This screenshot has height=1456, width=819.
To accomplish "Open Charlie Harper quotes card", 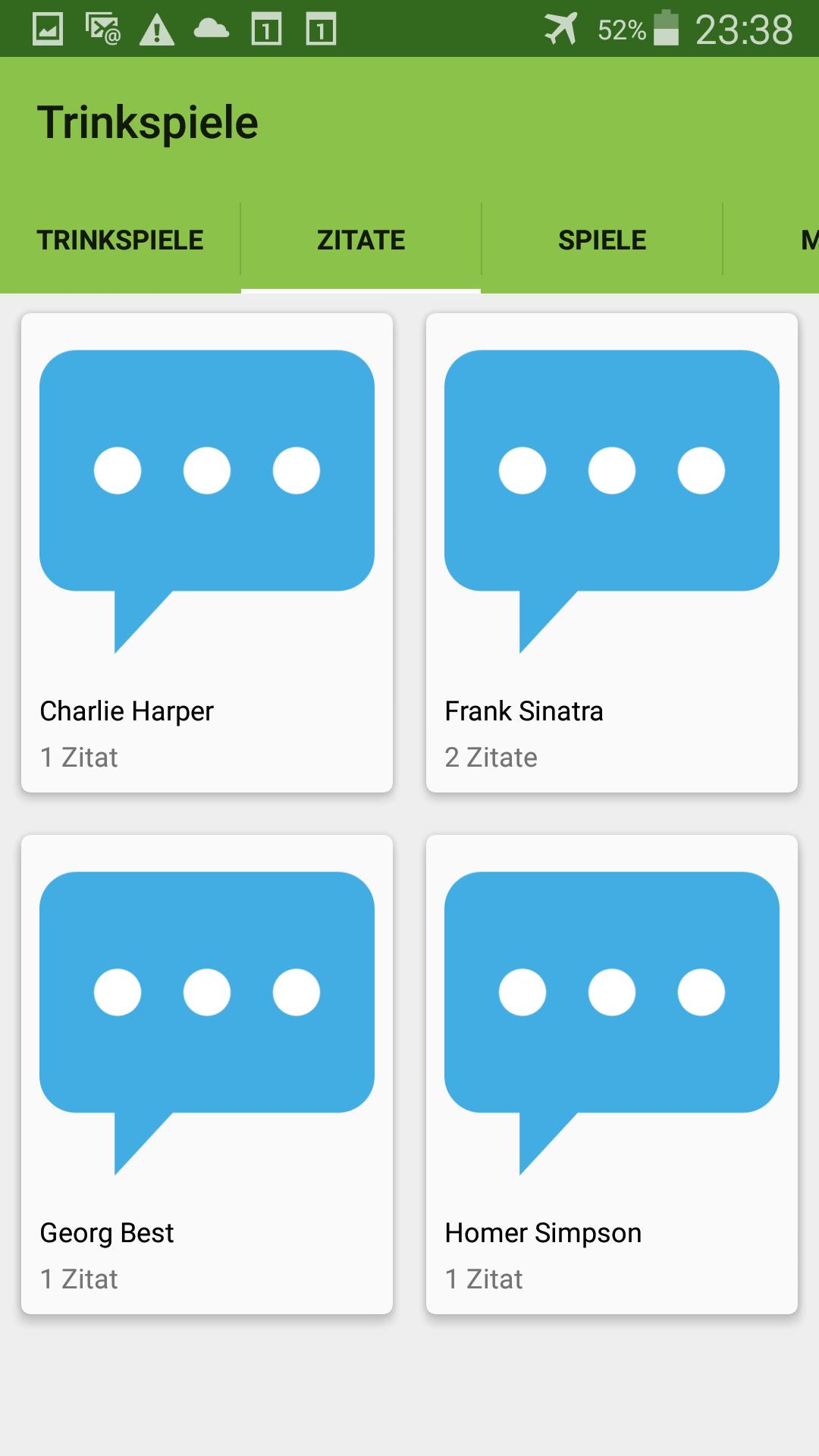I will tap(207, 553).
